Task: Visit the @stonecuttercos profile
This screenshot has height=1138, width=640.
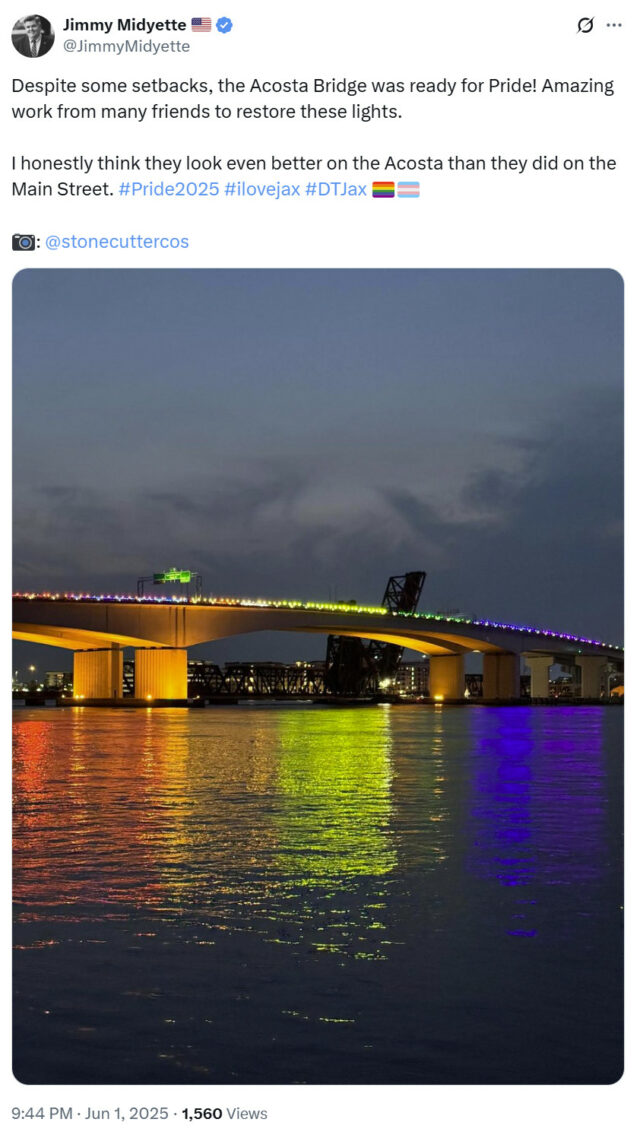Action: [x=117, y=241]
